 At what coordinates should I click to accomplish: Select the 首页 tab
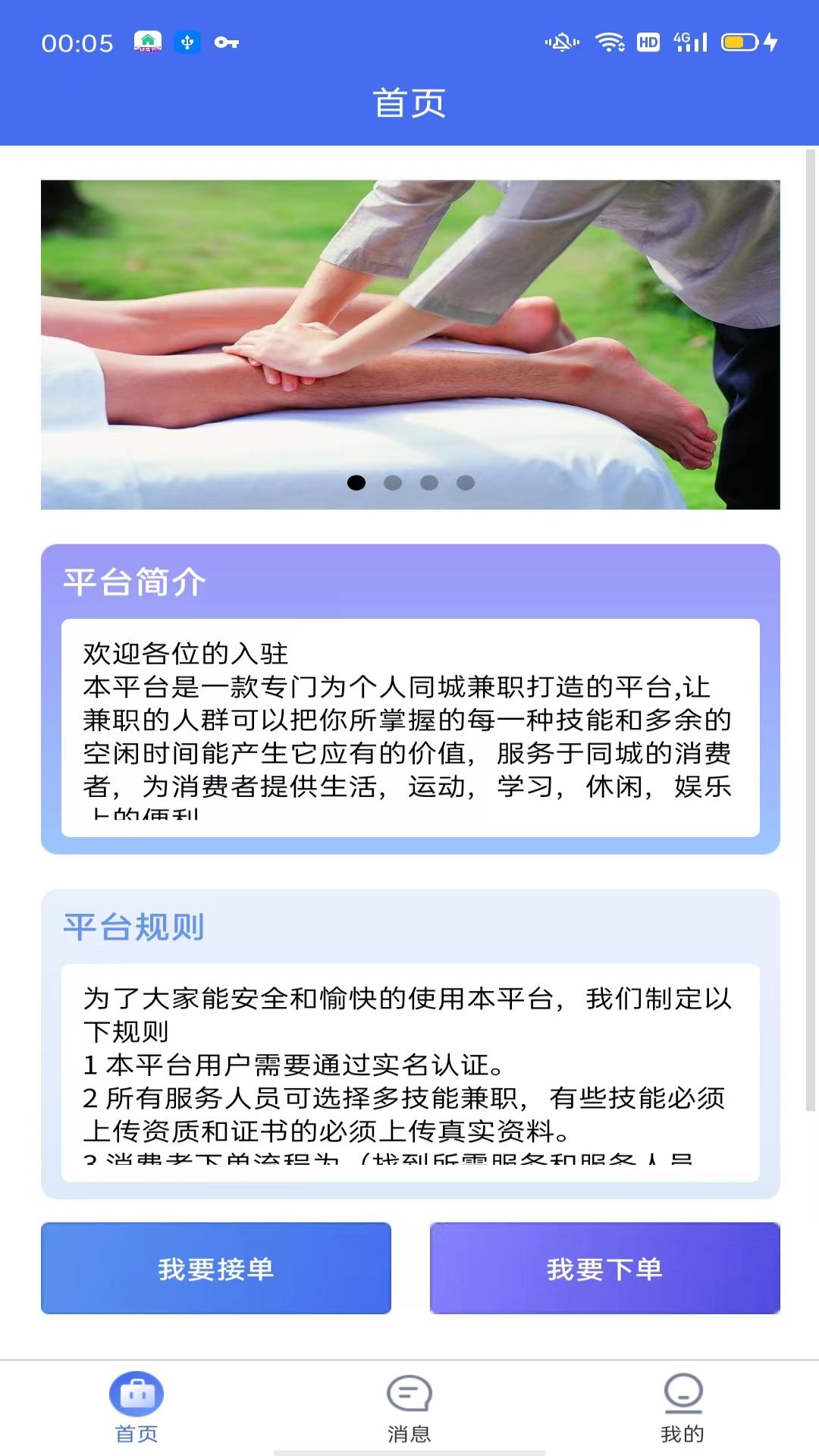tap(136, 1408)
